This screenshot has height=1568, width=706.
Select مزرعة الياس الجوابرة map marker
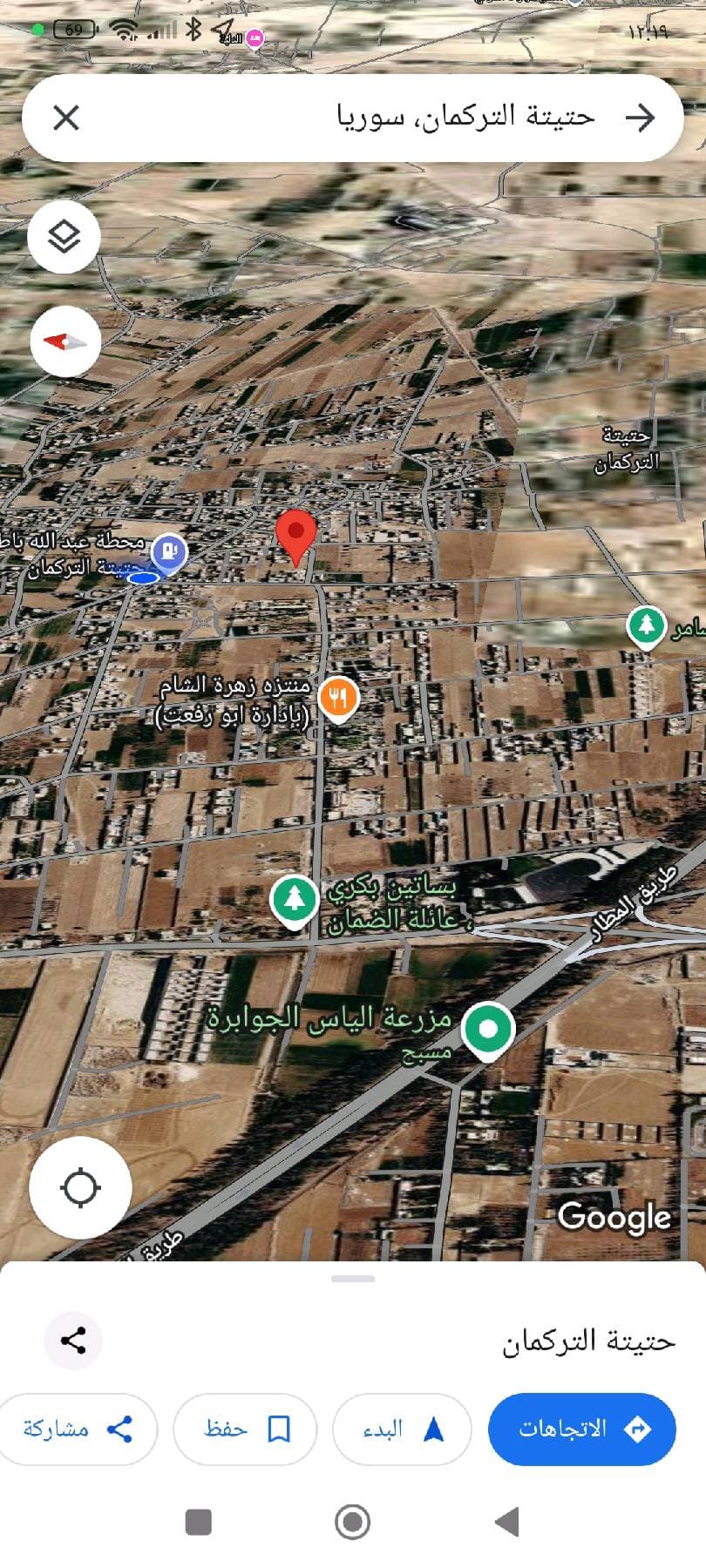[x=488, y=1030]
